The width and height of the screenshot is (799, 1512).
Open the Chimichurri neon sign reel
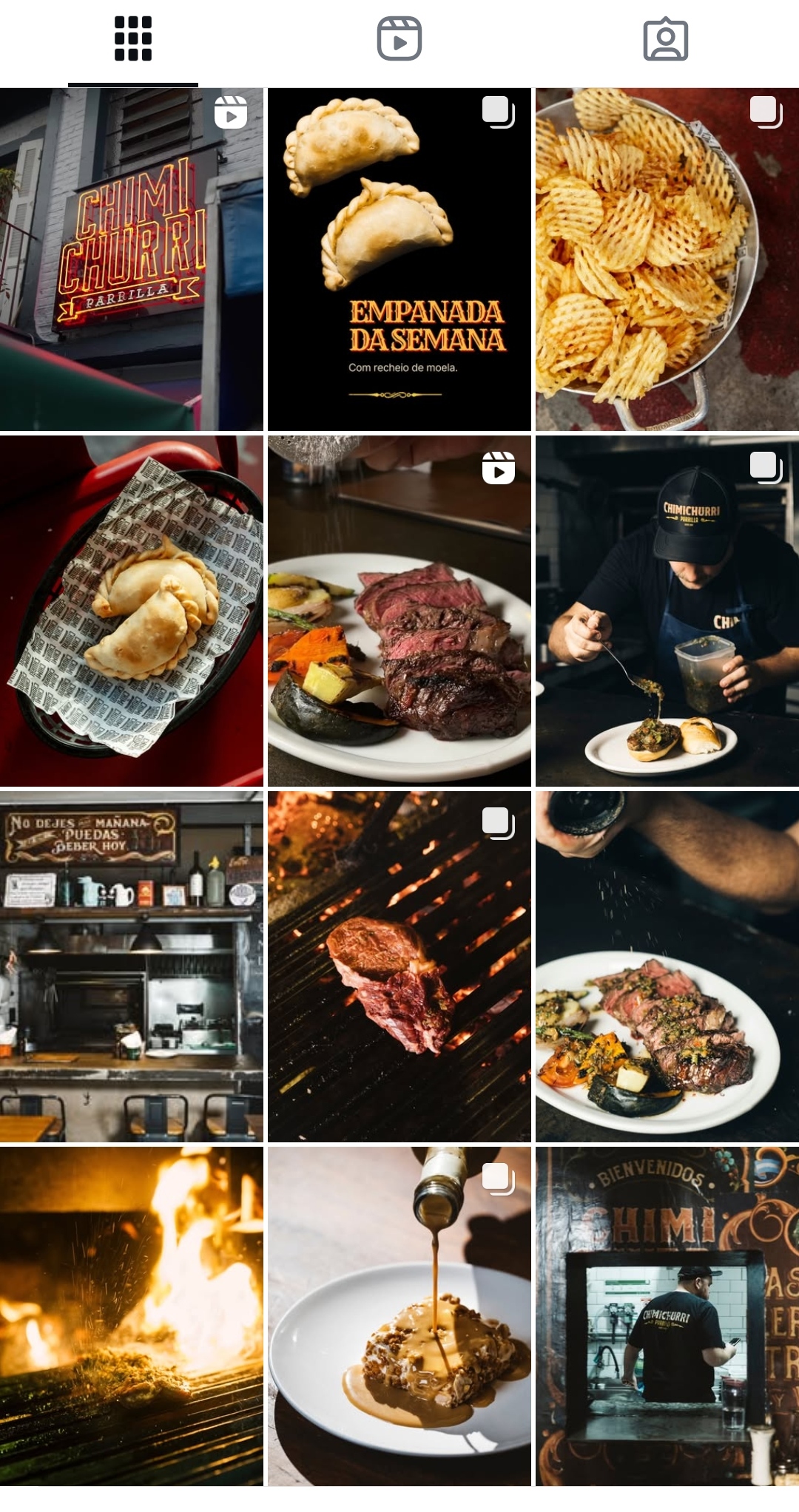tap(132, 259)
